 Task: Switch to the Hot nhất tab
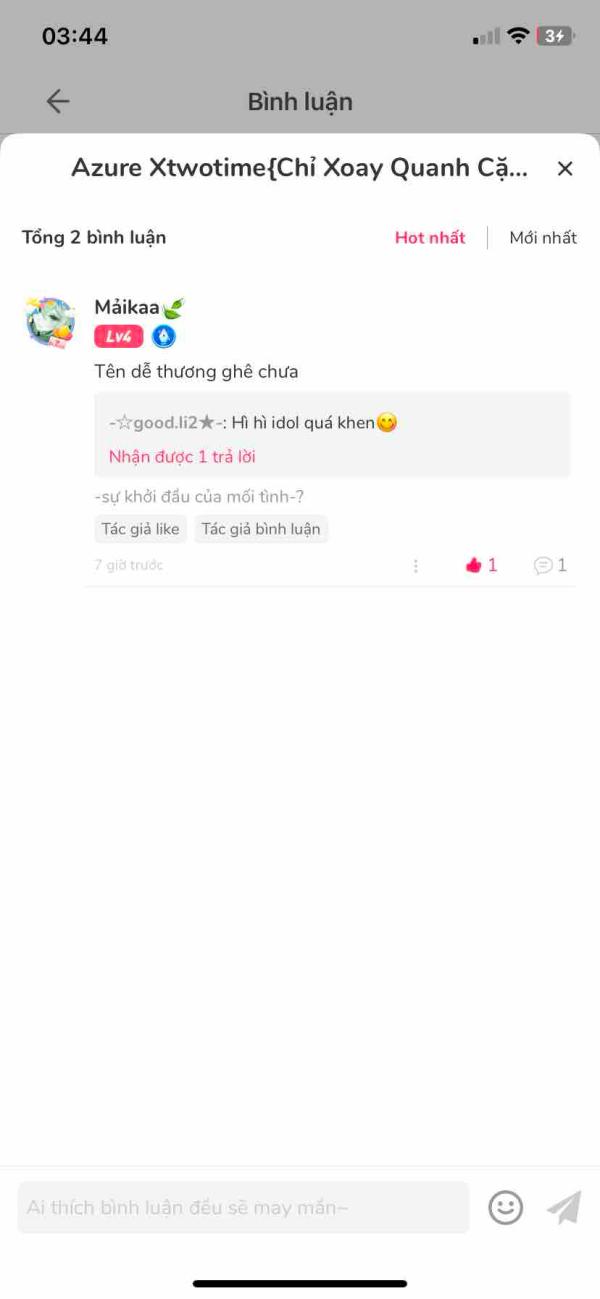pyautogui.click(x=430, y=237)
